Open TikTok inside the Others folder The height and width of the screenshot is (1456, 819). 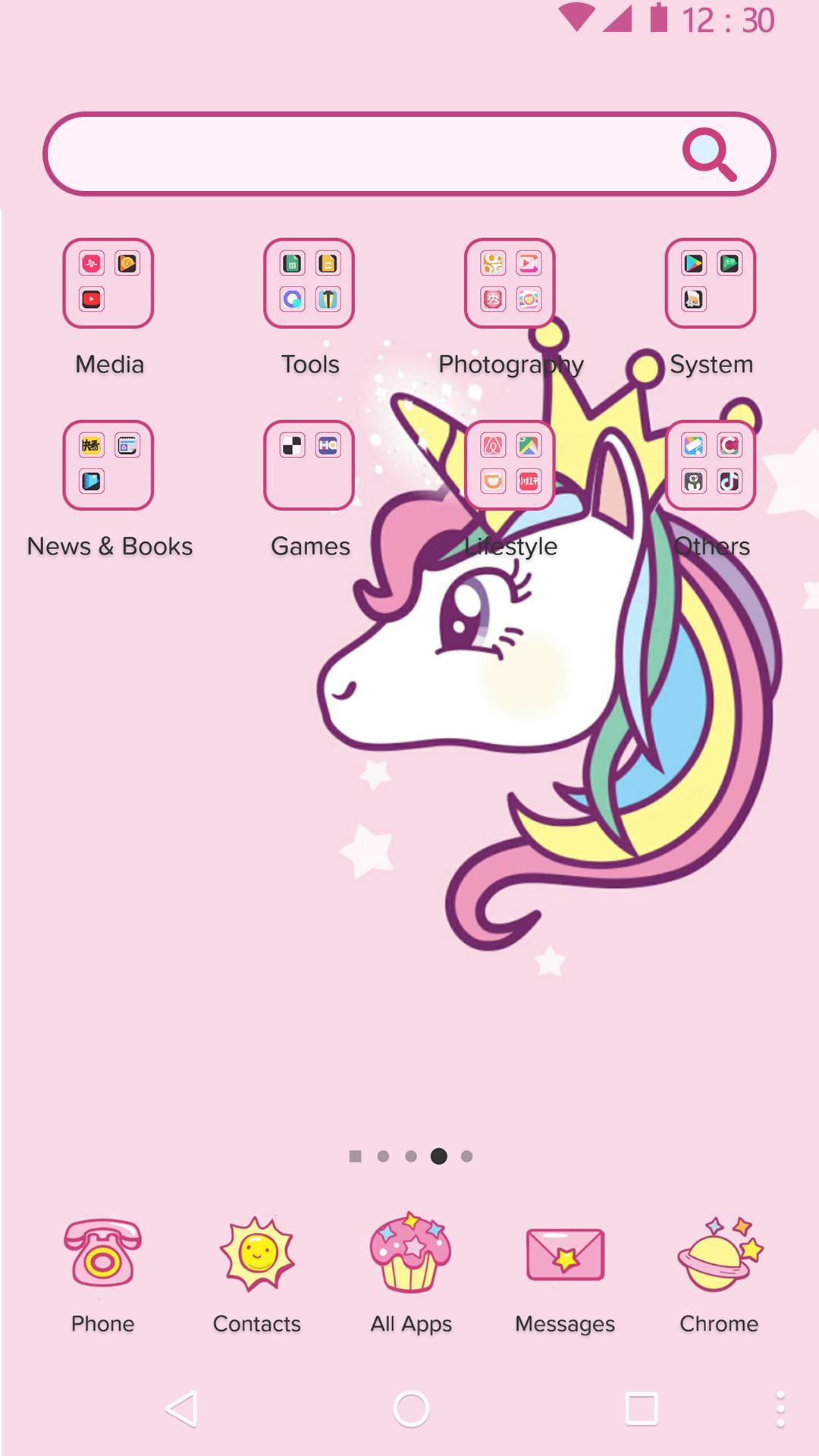point(728,482)
